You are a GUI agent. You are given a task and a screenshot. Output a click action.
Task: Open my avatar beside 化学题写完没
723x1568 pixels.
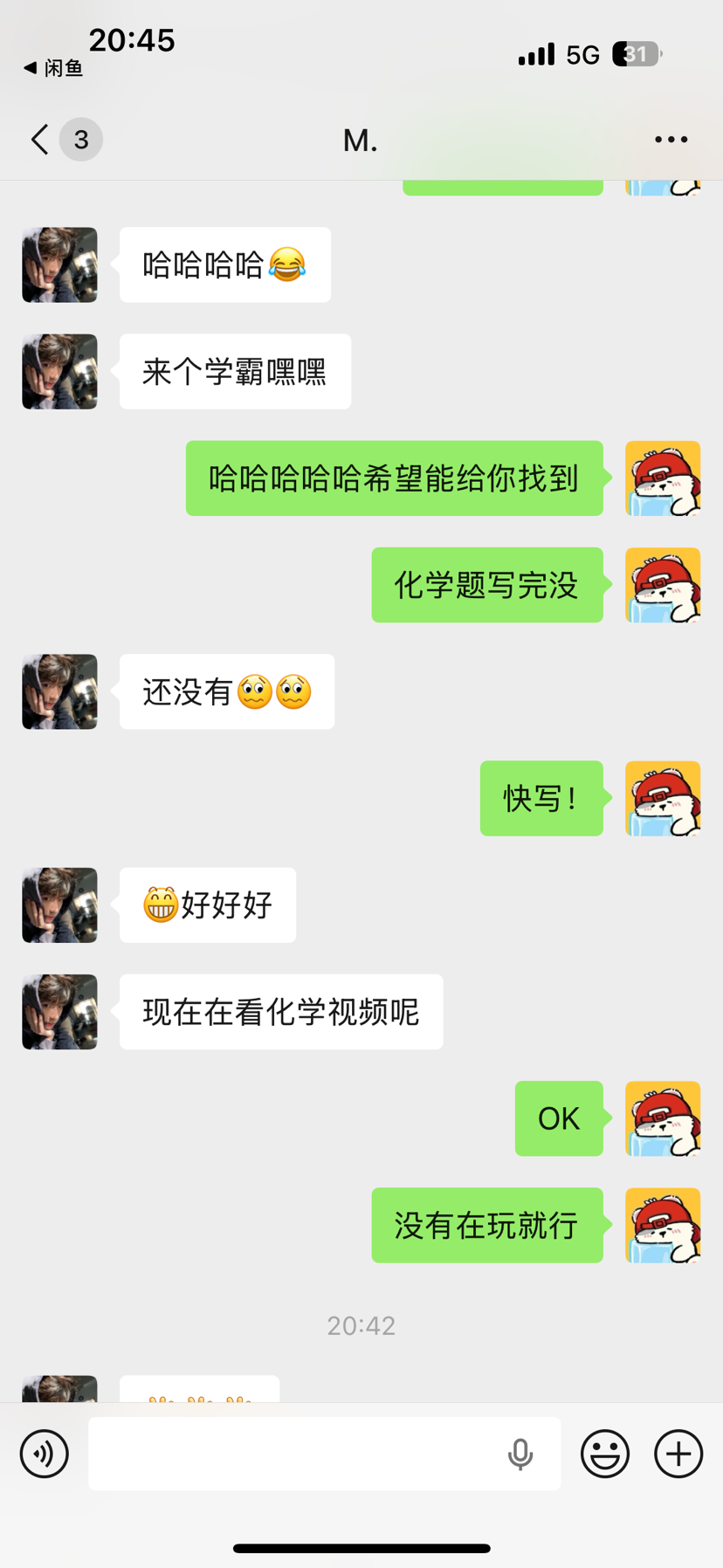[x=663, y=585]
